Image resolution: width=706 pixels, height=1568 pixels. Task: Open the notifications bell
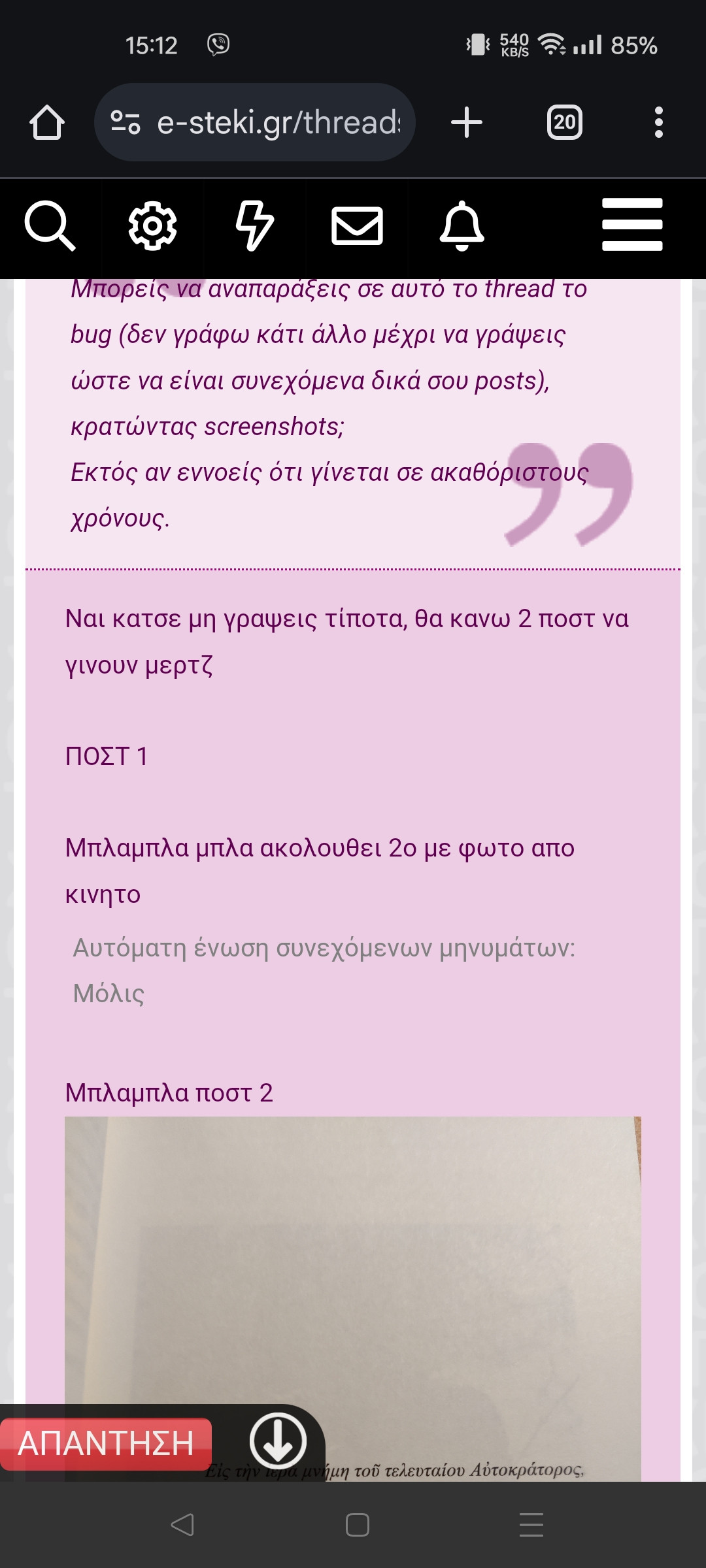pos(462,226)
